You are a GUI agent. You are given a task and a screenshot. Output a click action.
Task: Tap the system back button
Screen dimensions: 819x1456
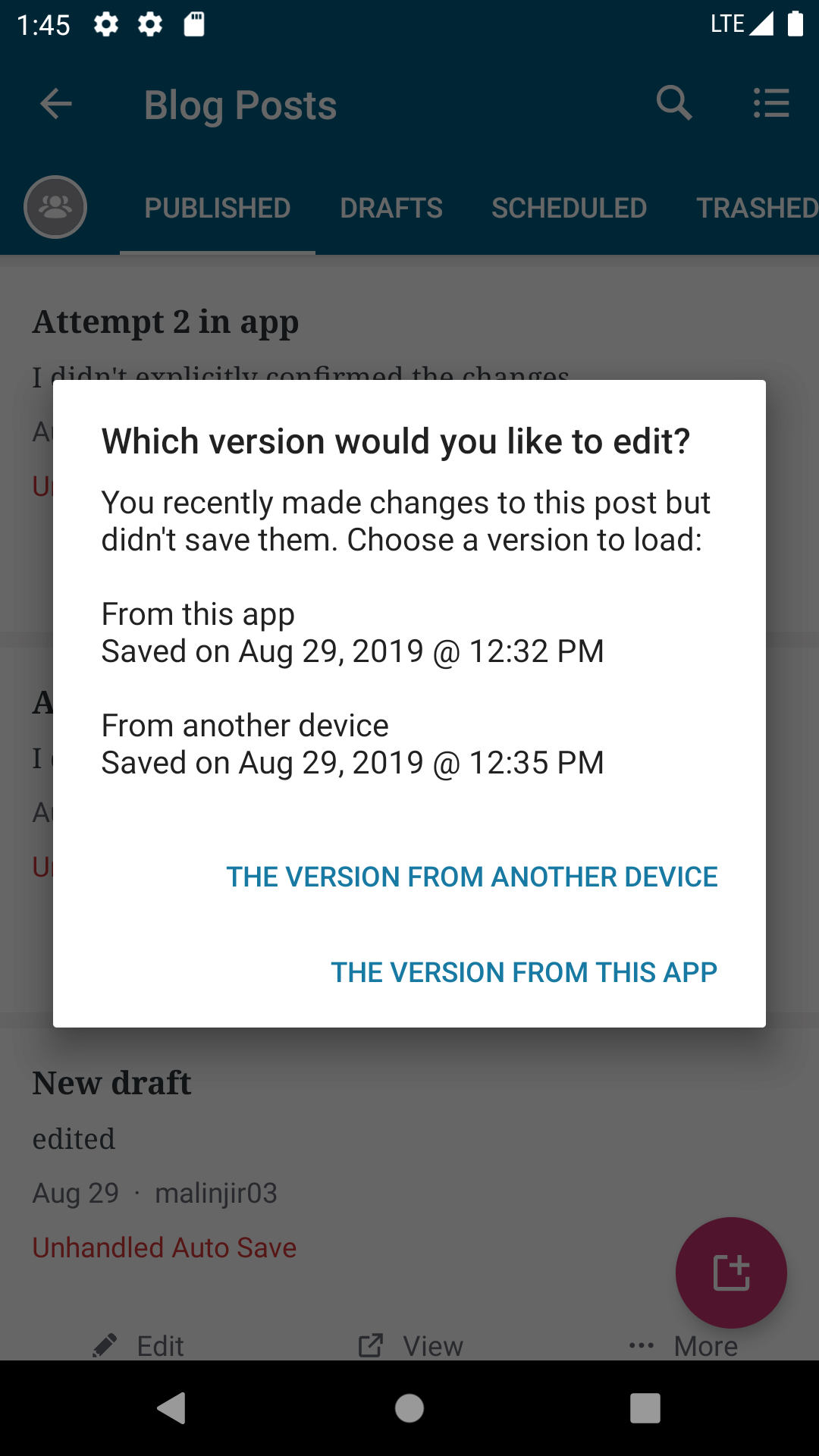pyautogui.click(x=172, y=1408)
